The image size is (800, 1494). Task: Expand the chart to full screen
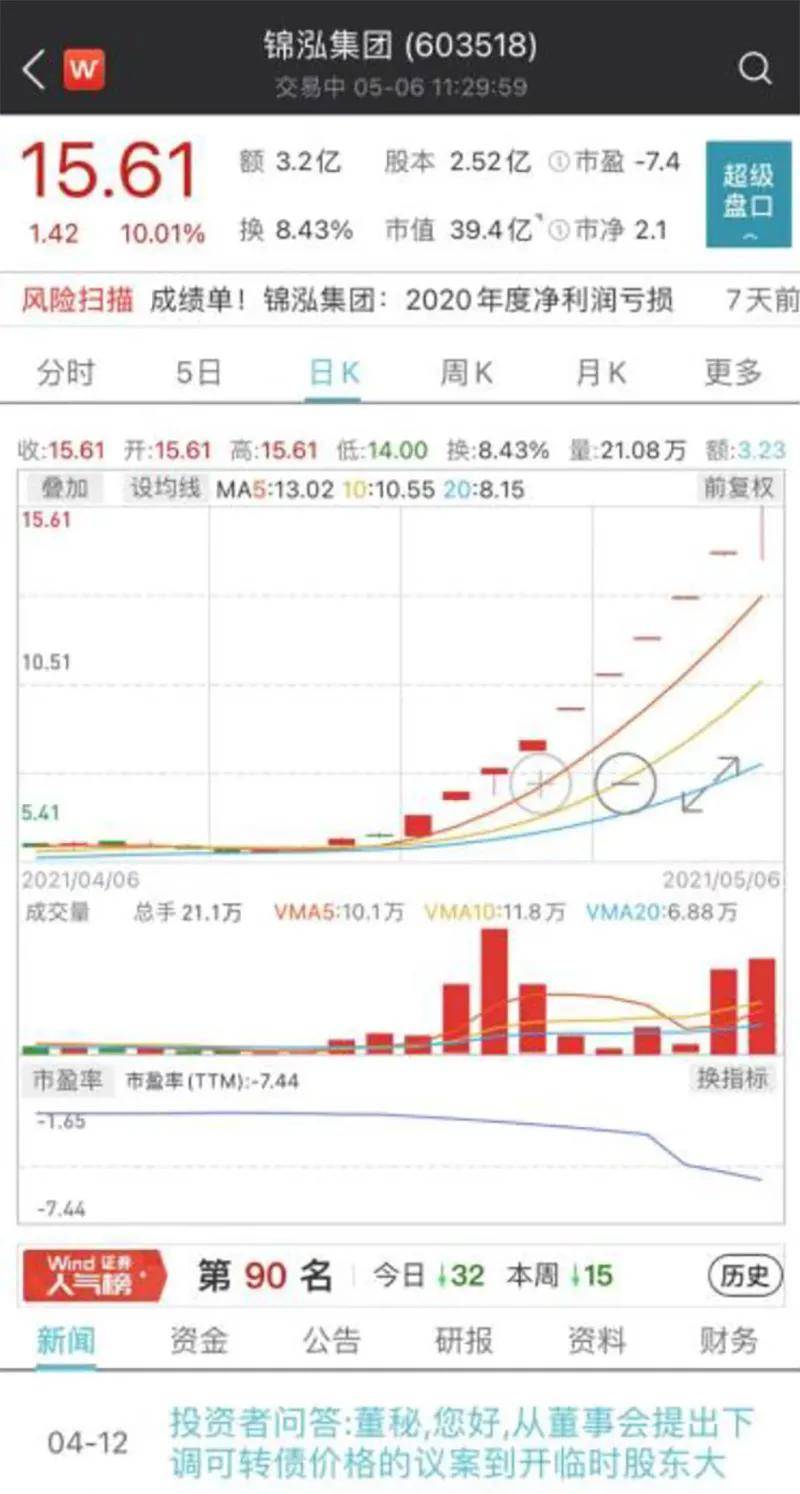pyautogui.click(x=710, y=783)
